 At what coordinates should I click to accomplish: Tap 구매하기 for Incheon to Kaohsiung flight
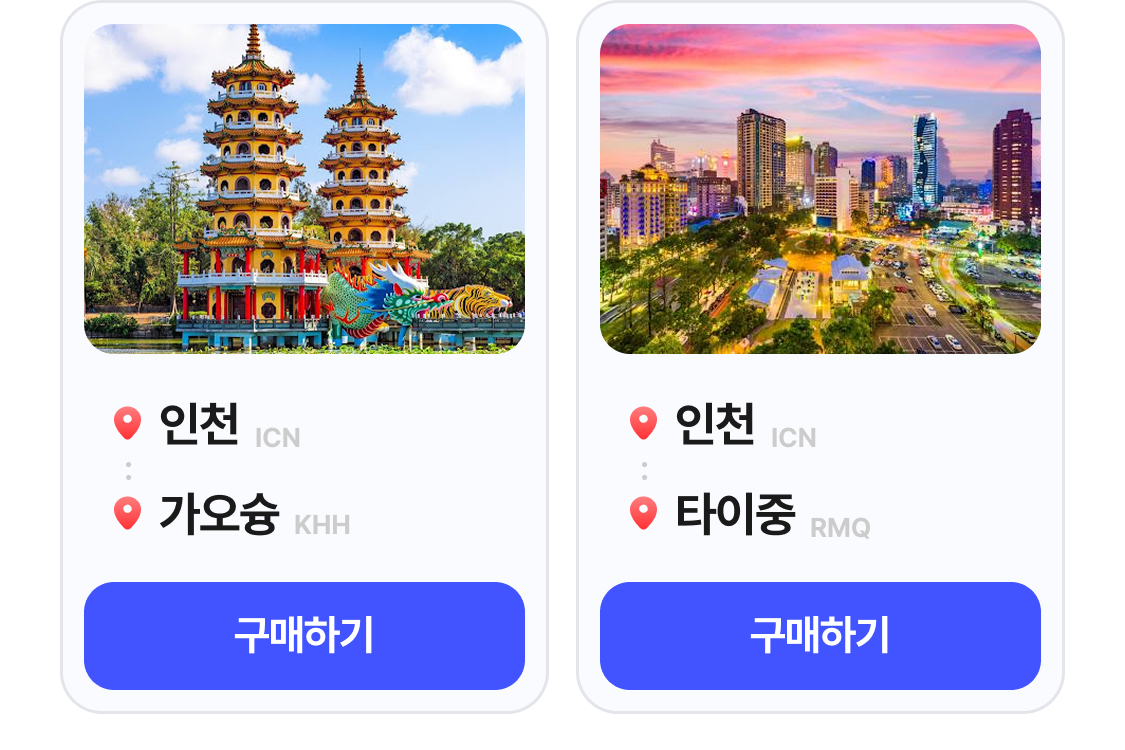coord(304,636)
